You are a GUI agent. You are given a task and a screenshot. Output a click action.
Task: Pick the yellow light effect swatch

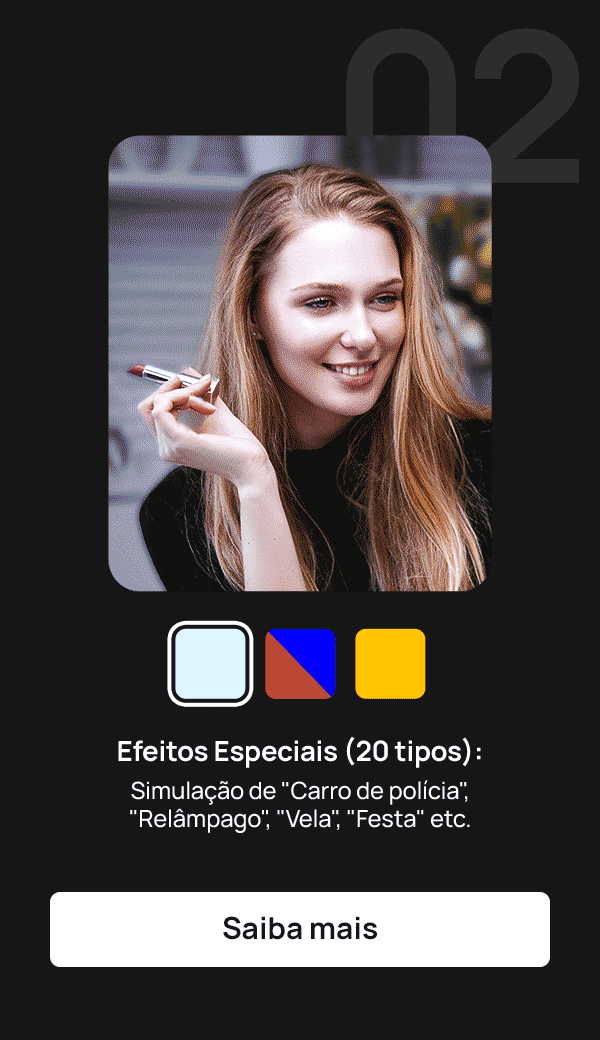[390, 664]
